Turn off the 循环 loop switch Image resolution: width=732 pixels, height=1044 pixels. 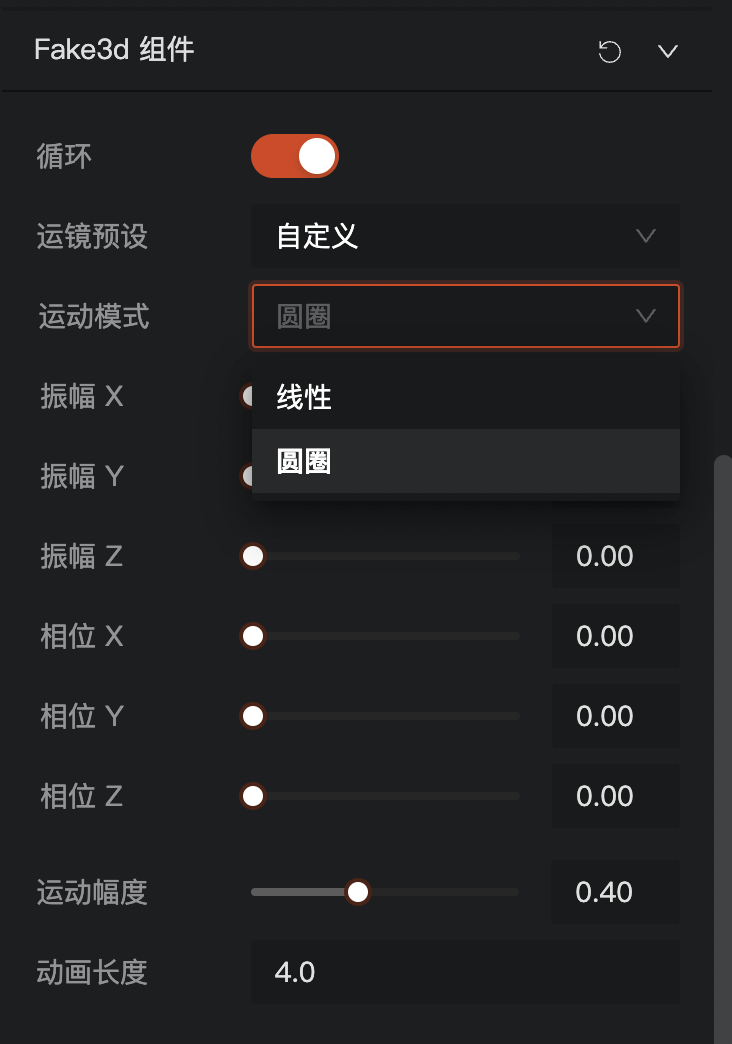pyautogui.click(x=295, y=157)
